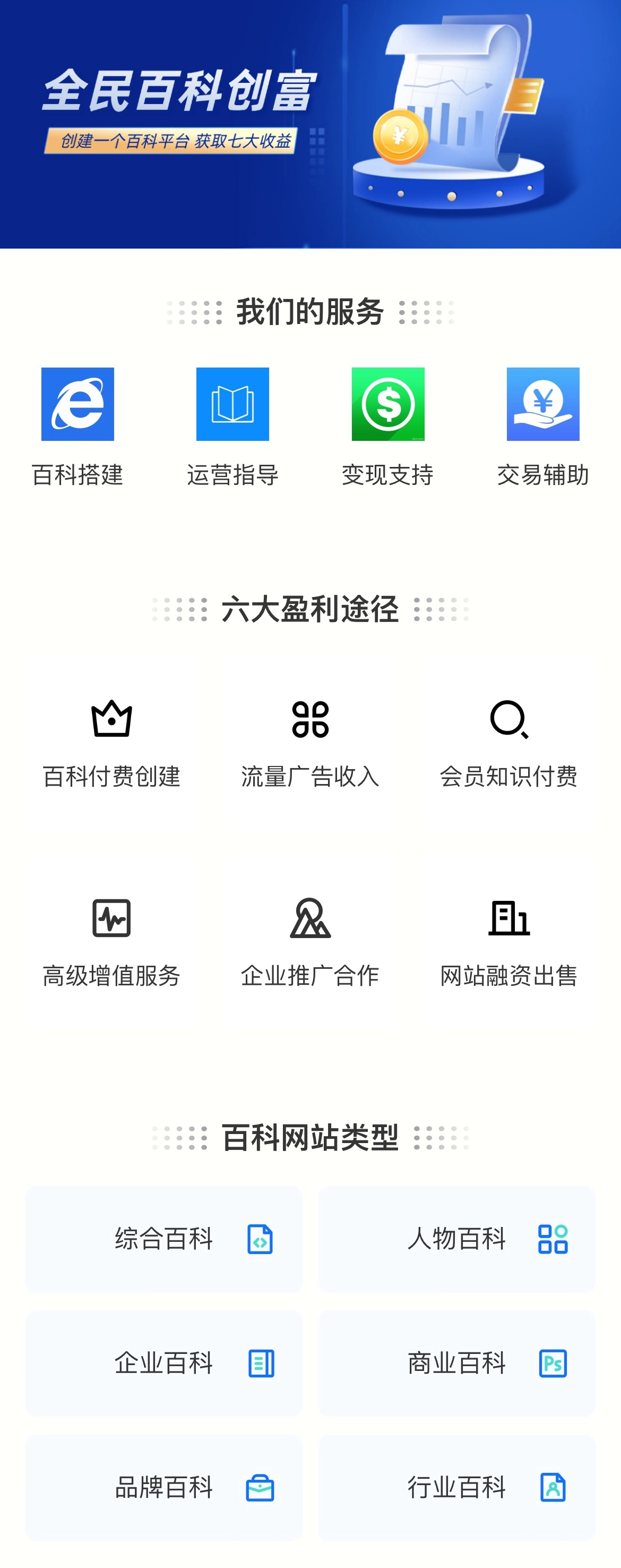Open the 商业百科 card
Screen dimensions: 621x1568
457,1363
